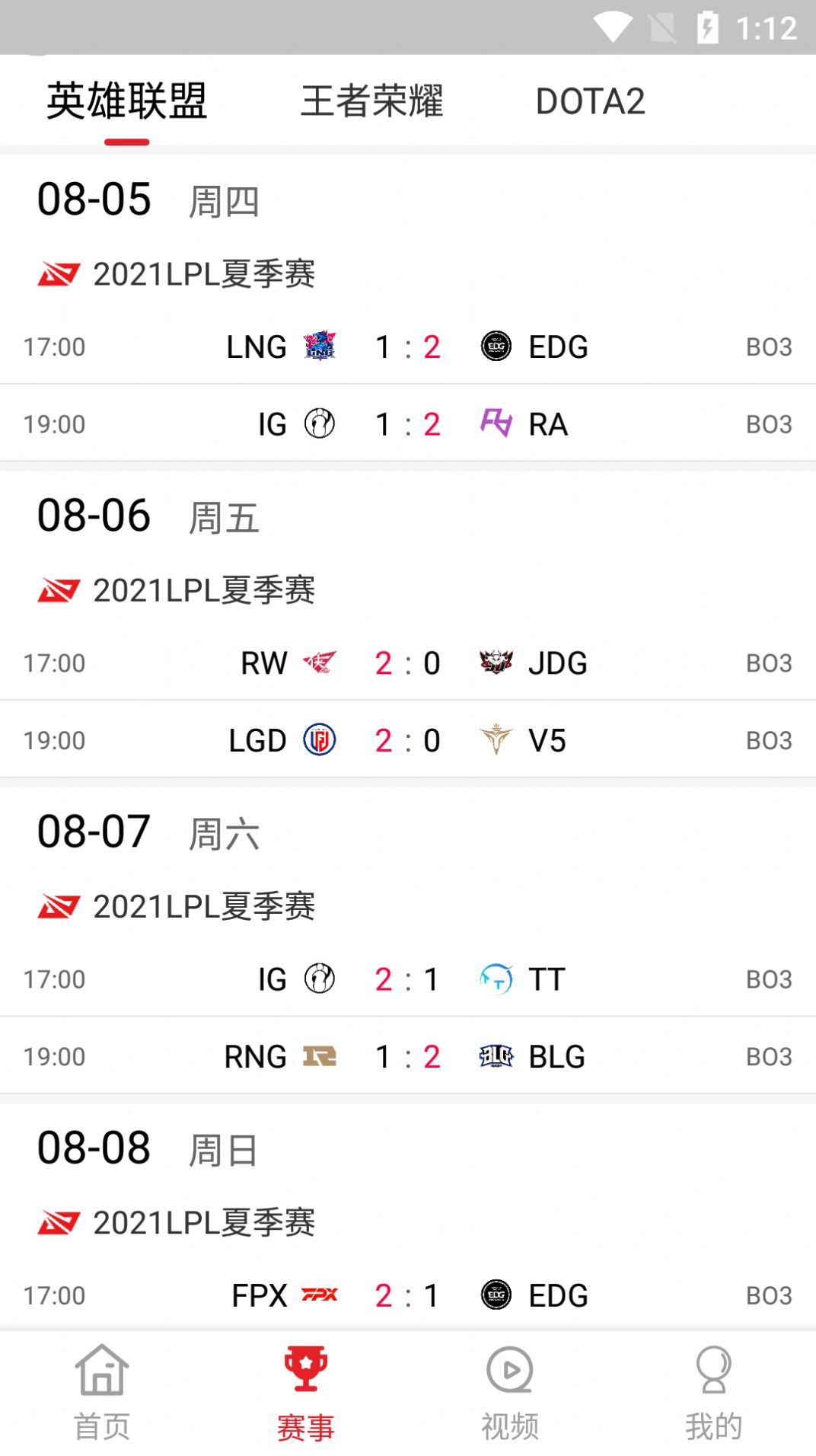Viewport: 816px width, 1456px height.
Task: Open the IG vs RA match
Action: [408, 424]
